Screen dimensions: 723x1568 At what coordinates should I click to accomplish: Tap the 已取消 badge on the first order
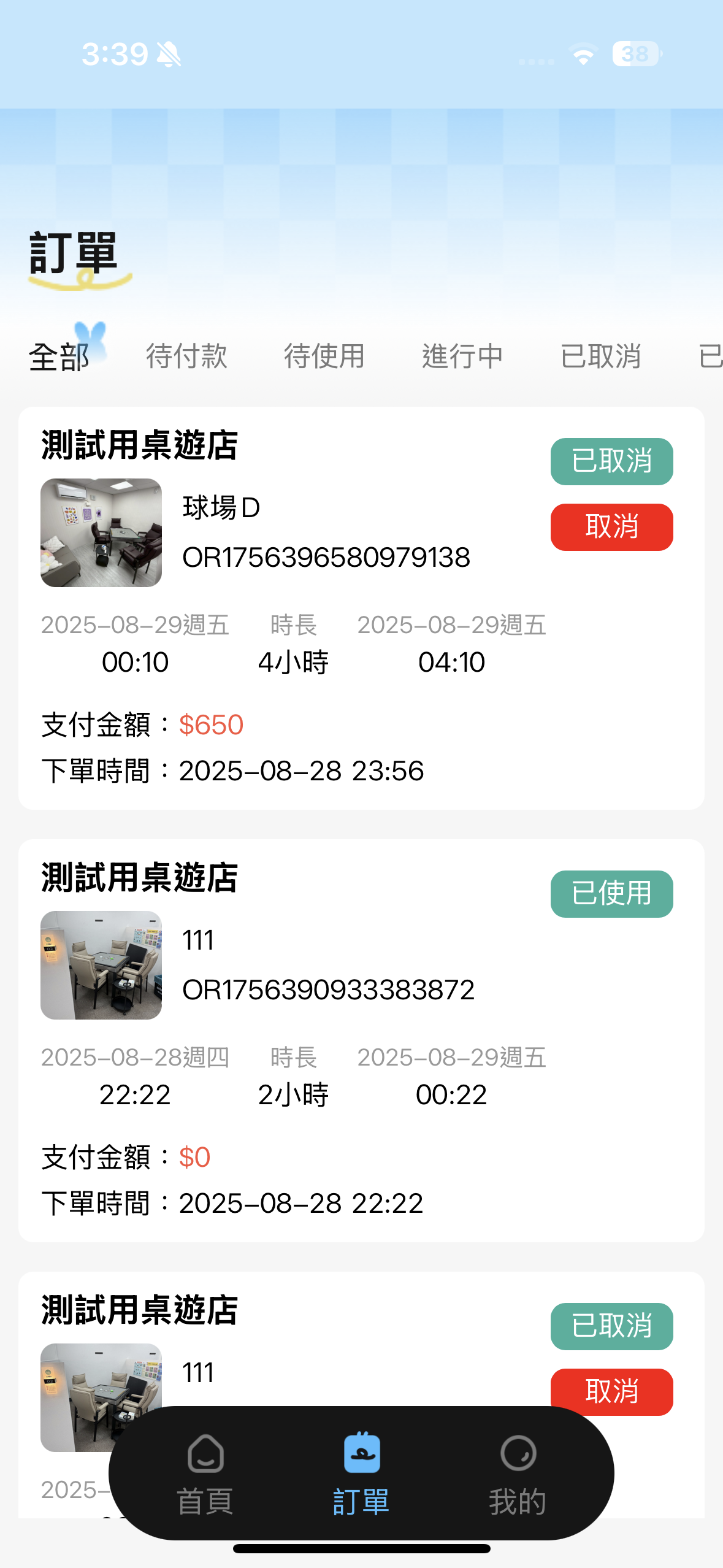[611, 461]
